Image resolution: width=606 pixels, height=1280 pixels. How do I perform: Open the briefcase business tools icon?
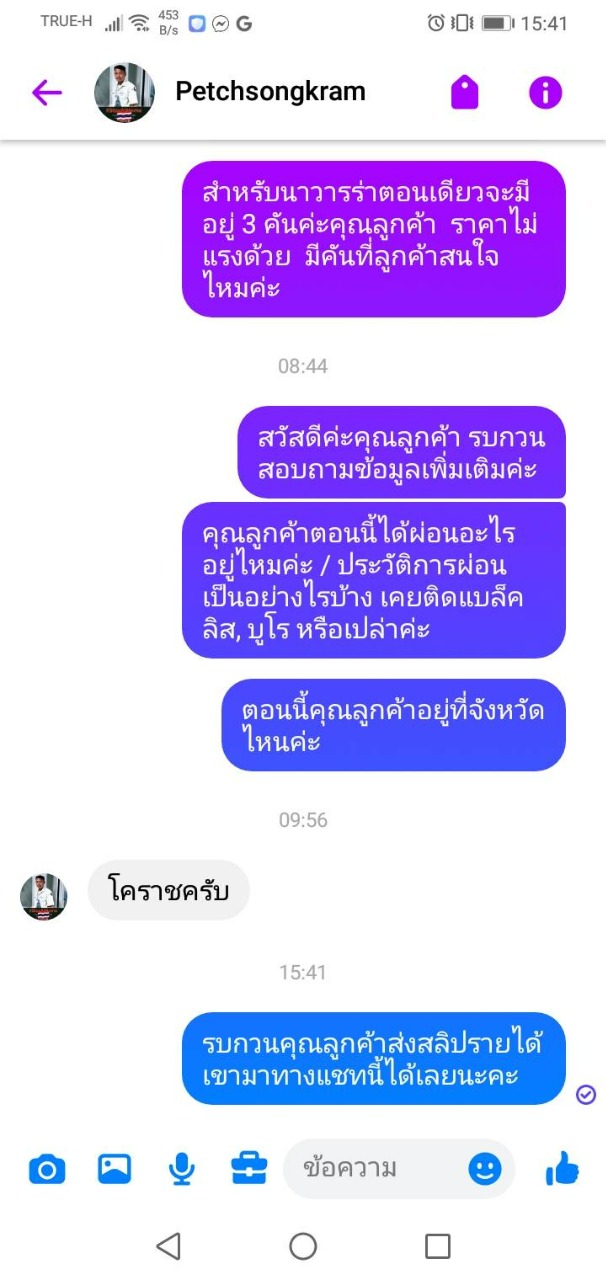pos(248,1168)
